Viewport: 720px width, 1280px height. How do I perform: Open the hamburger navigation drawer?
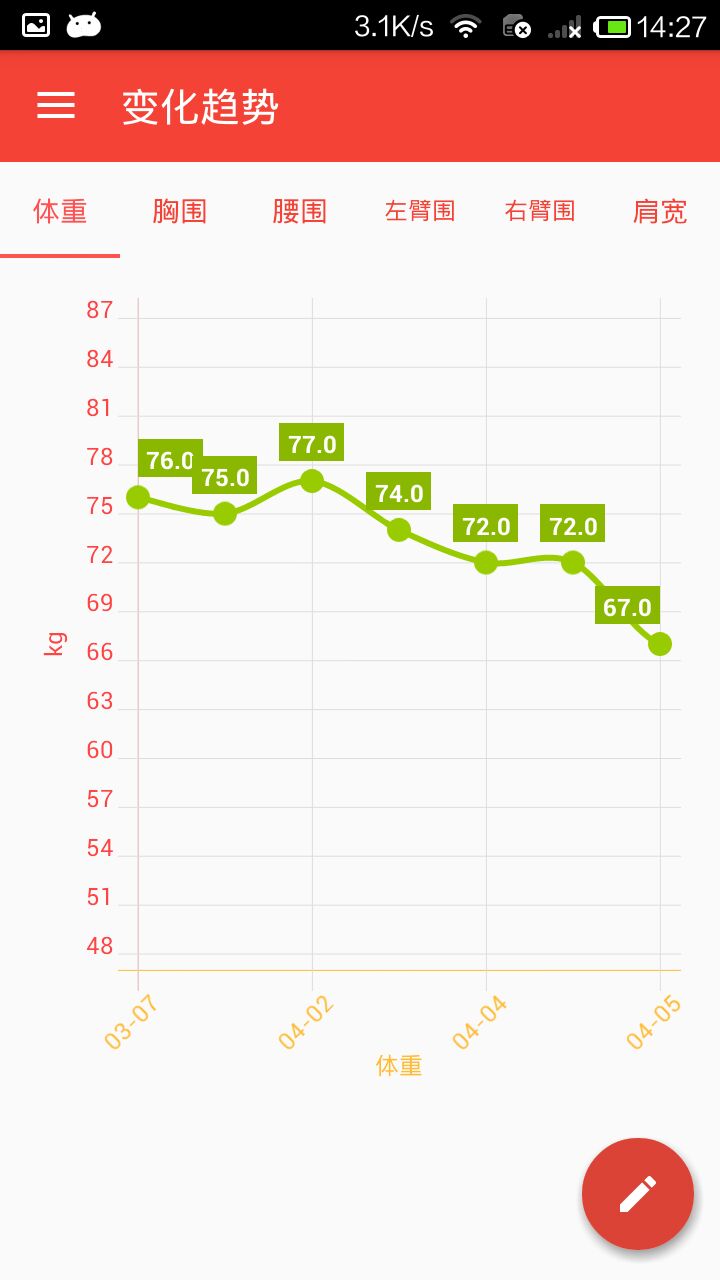click(56, 106)
